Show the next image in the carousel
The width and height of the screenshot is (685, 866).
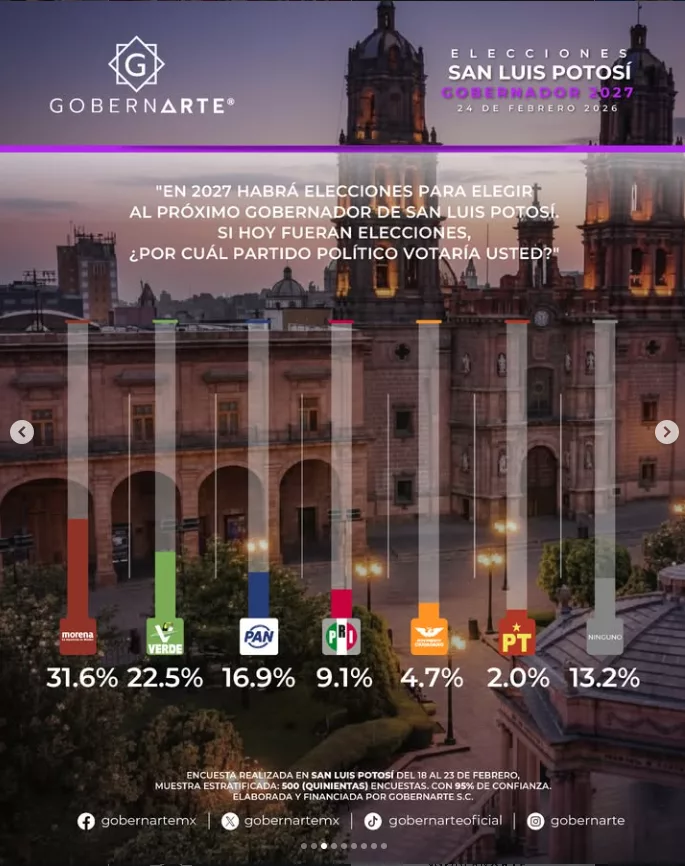[666, 432]
